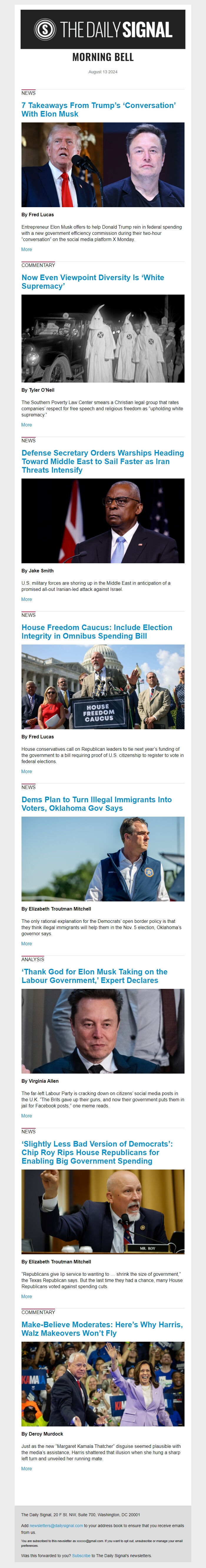Tap More under Virginia Allen's analysis
Viewport: 206px width, 1568px height.
point(27,1116)
